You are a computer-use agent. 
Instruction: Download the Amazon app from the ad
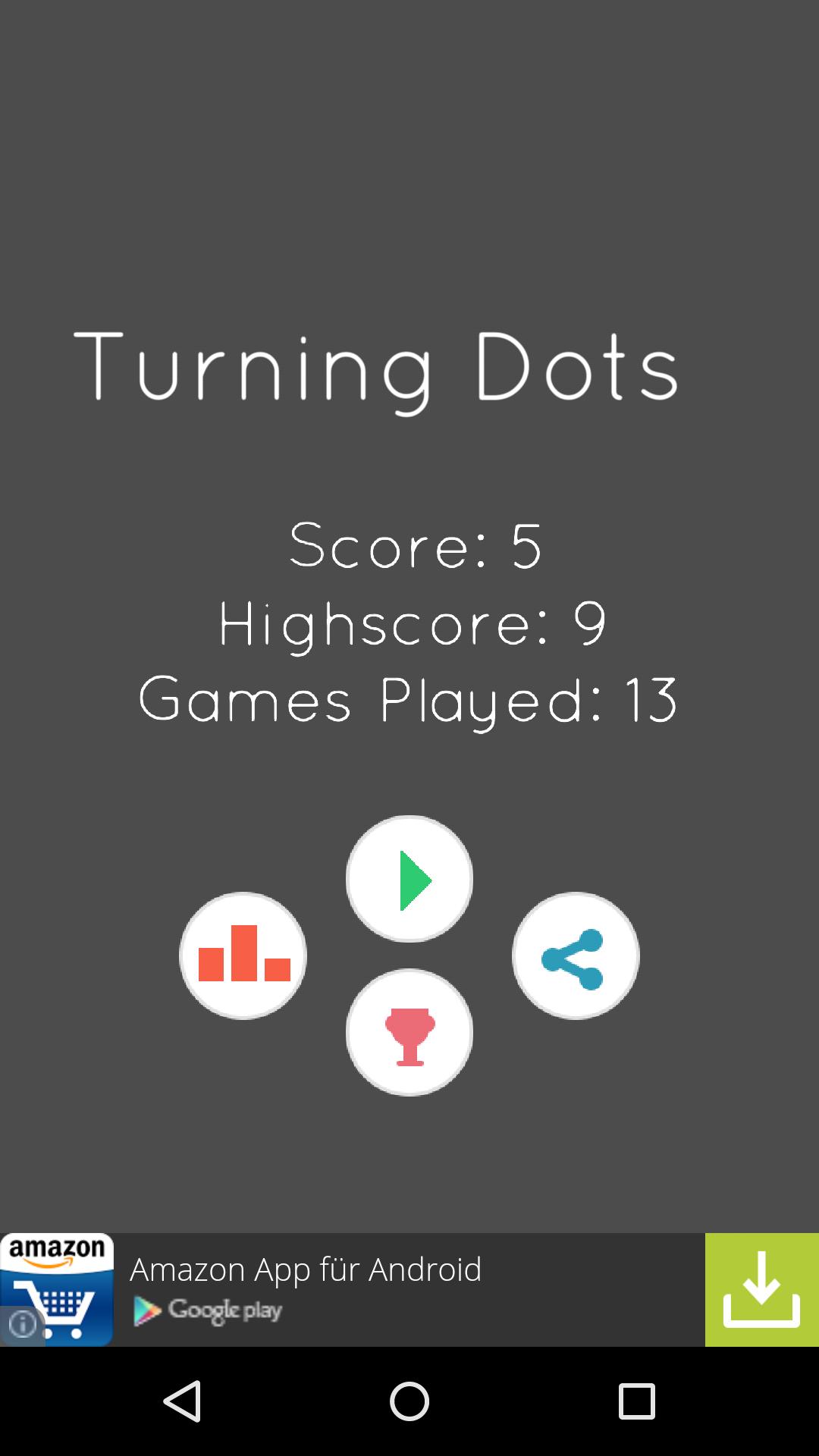click(x=761, y=1290)
